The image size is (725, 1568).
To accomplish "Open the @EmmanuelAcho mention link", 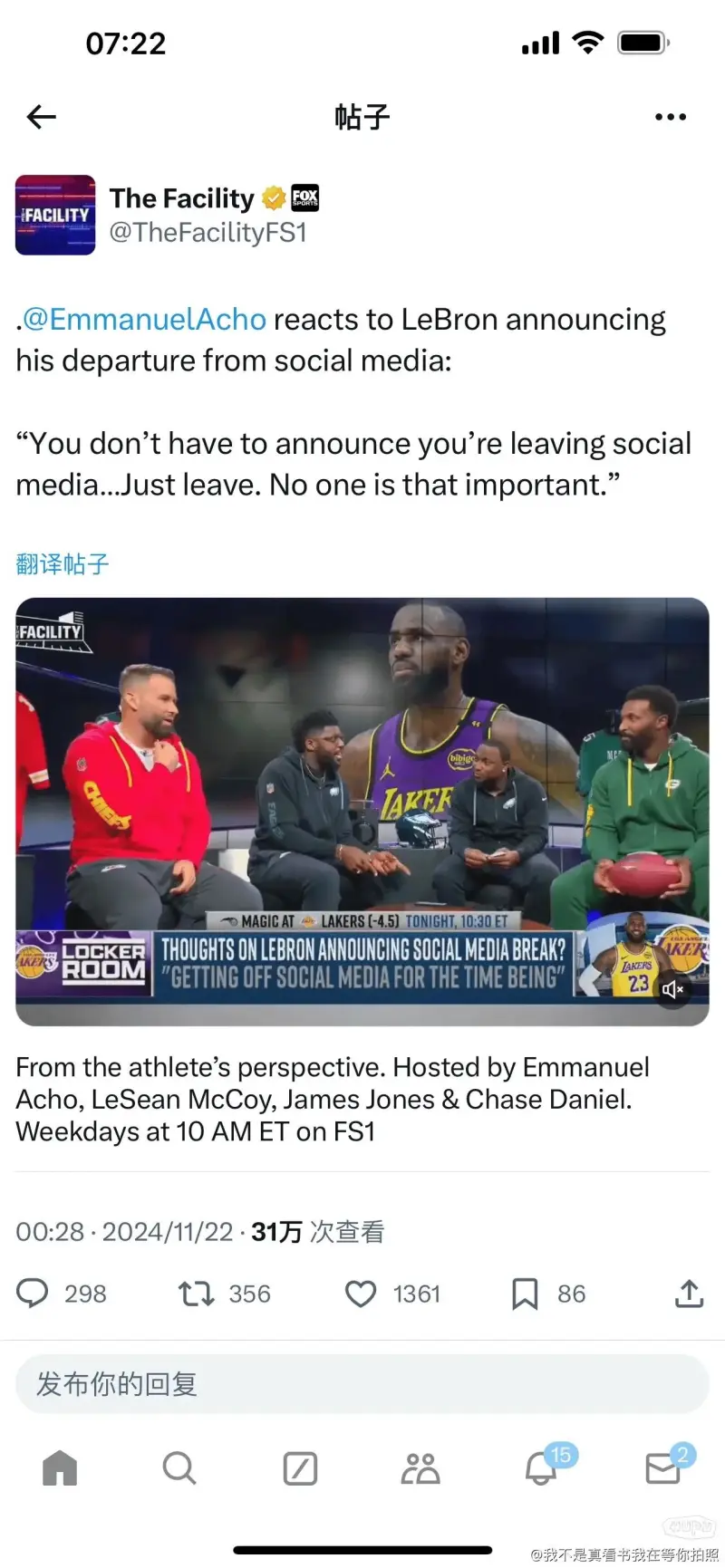I will (x=143, y=320).
